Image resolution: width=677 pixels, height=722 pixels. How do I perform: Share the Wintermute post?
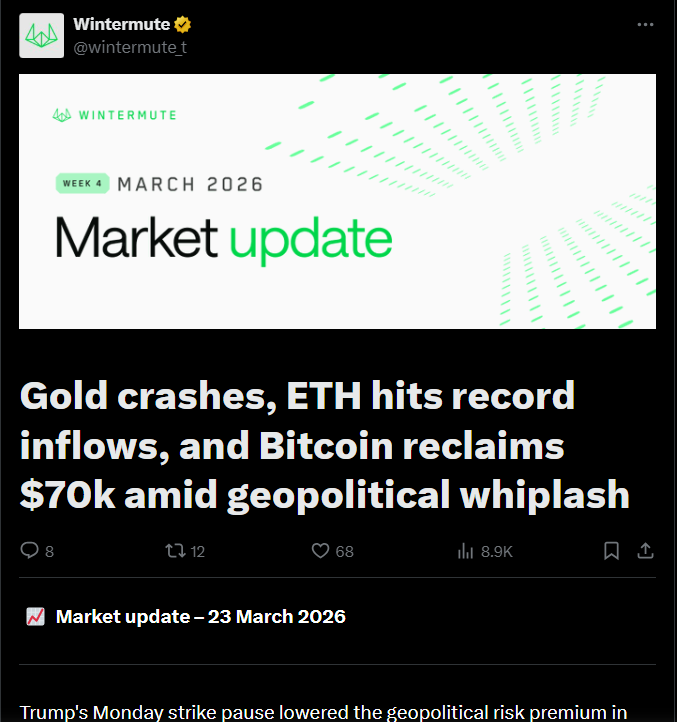646,550
